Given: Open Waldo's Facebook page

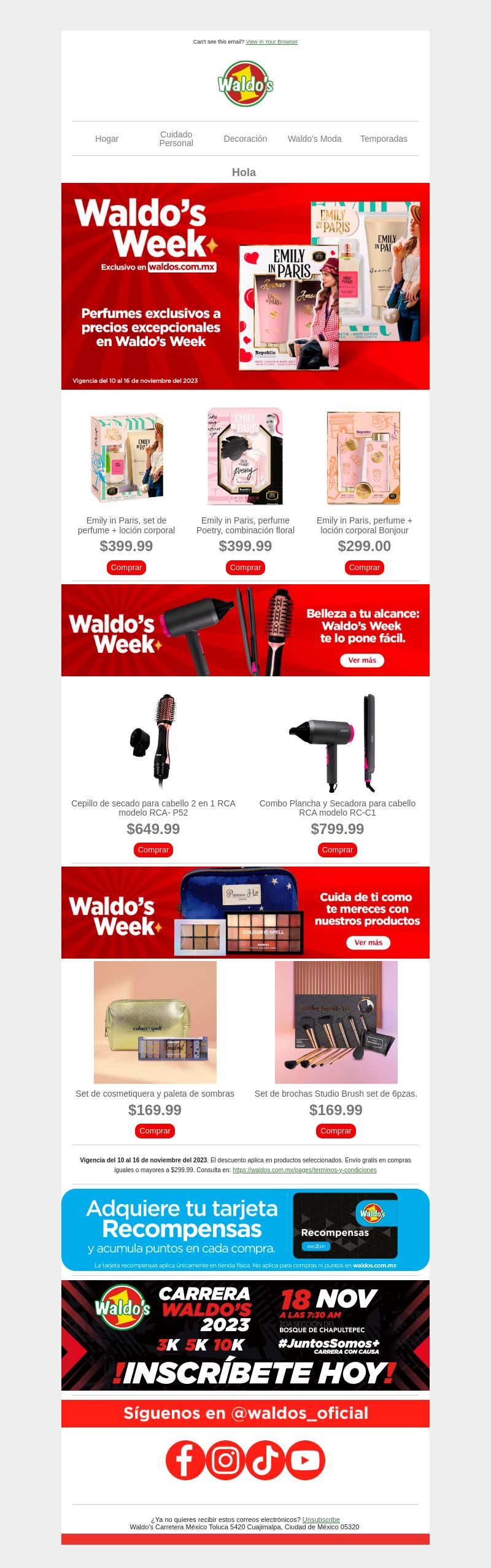Looking at the screenshot, I should (185, 1460).
